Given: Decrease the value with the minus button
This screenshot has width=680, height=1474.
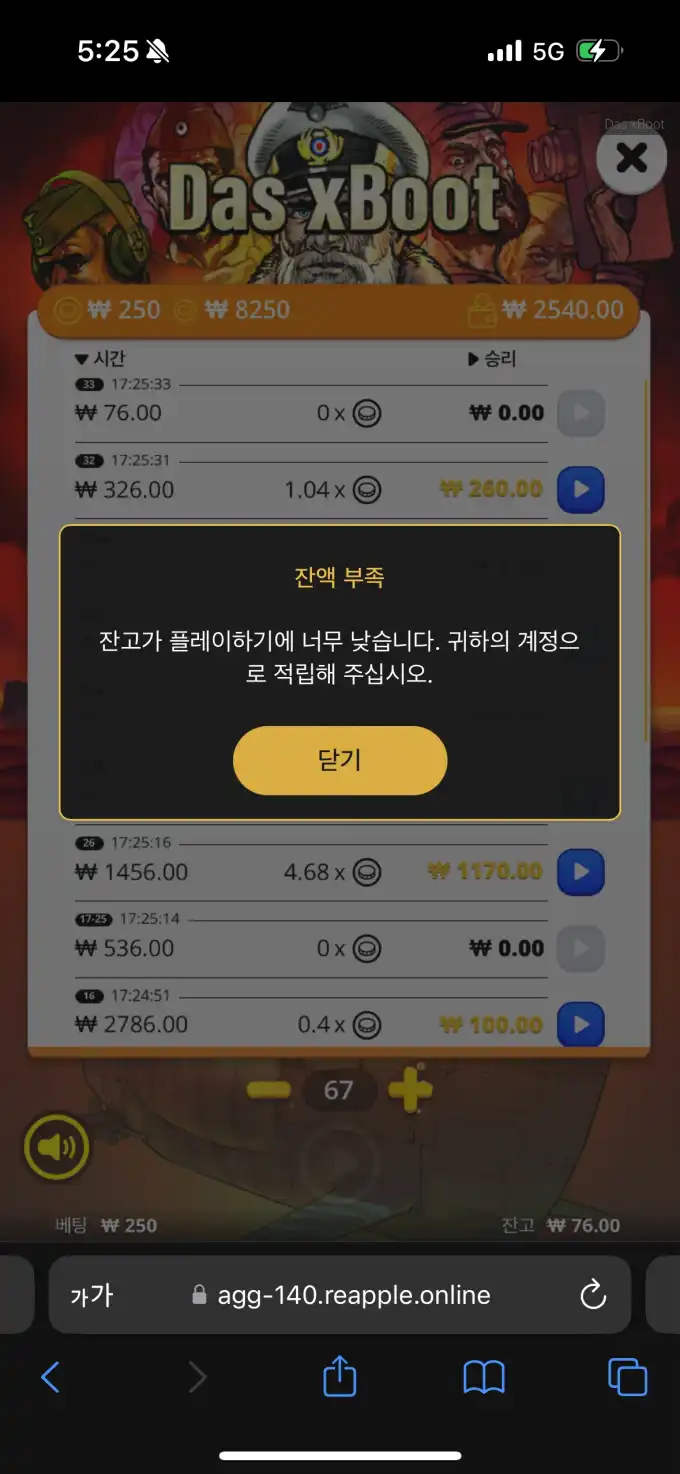Looking at the screenshot, I should pos(269,1090).
